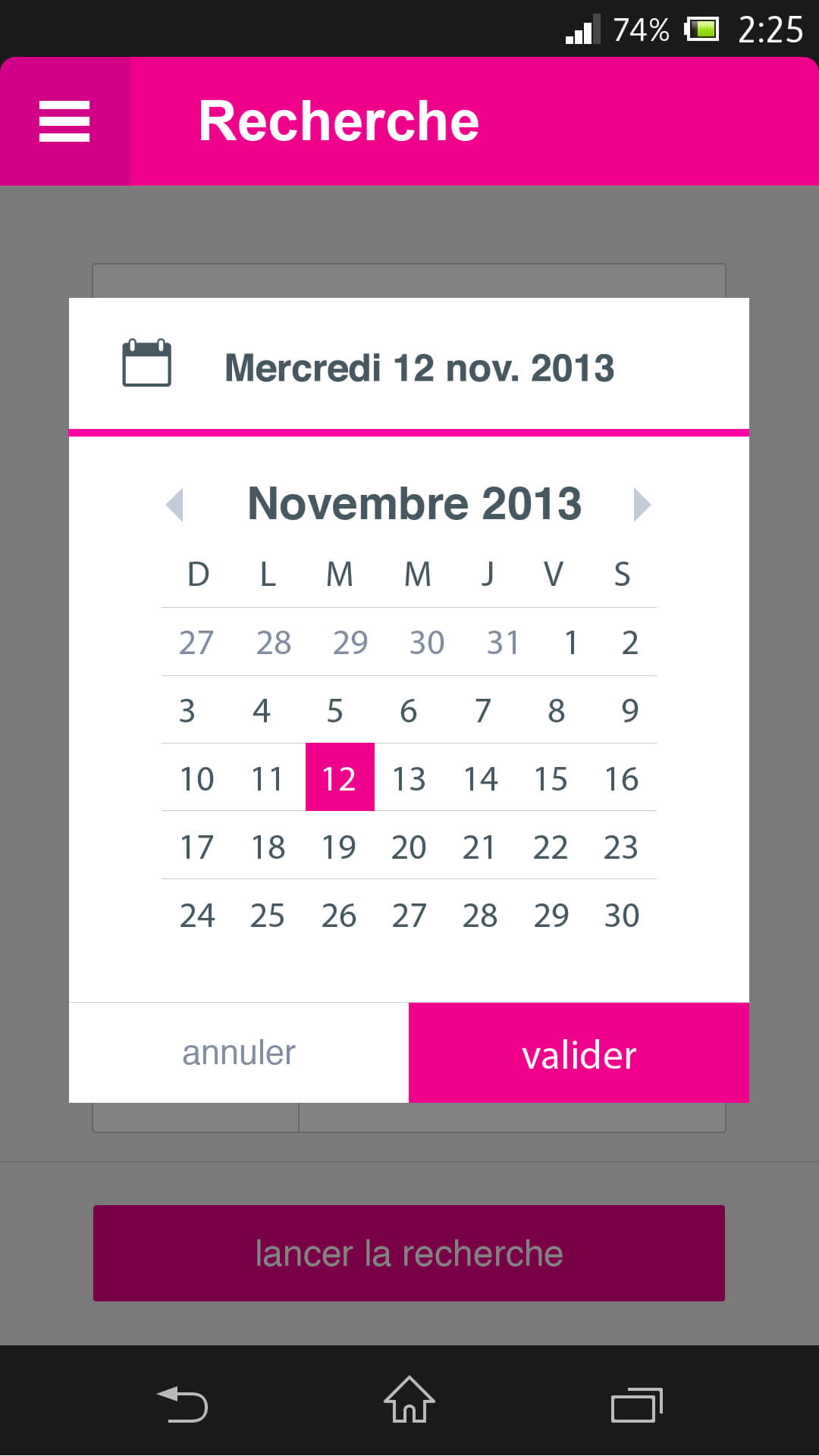
Task: Go to the previous month
Action: pos(175,505)
